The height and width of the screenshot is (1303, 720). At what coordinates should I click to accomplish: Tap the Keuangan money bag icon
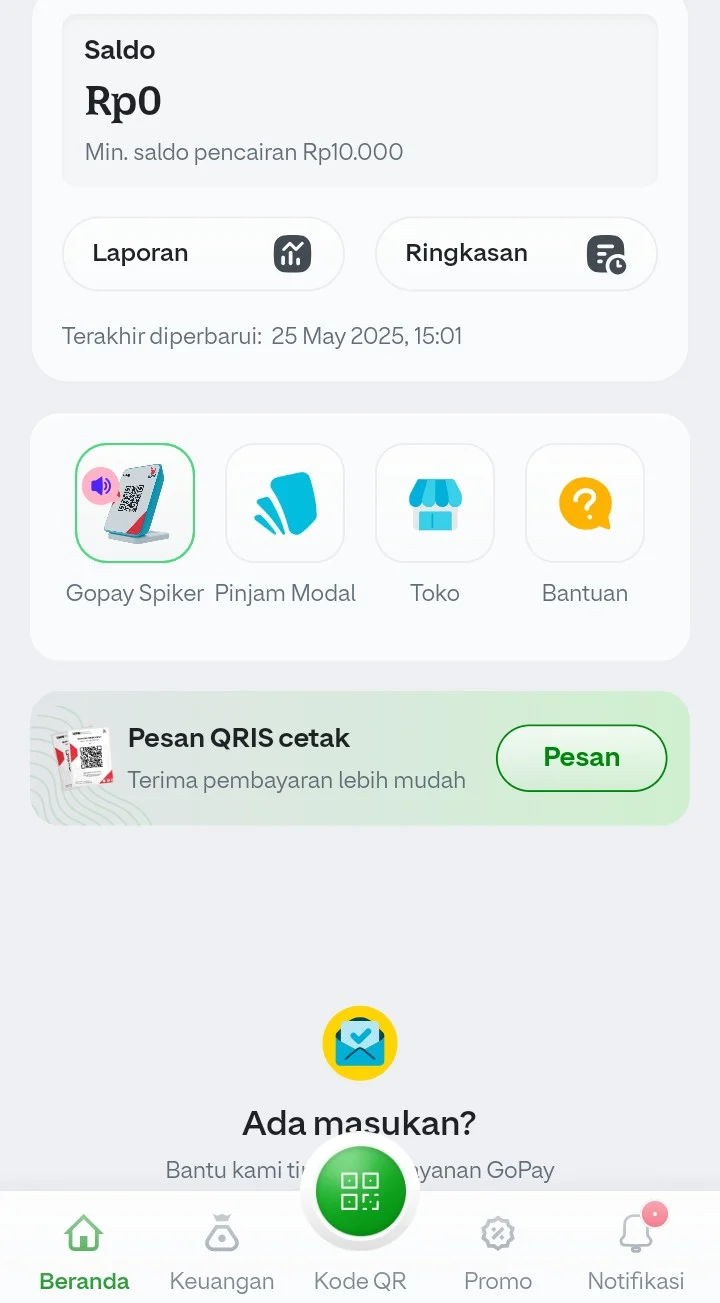[x=221, y=1233]
